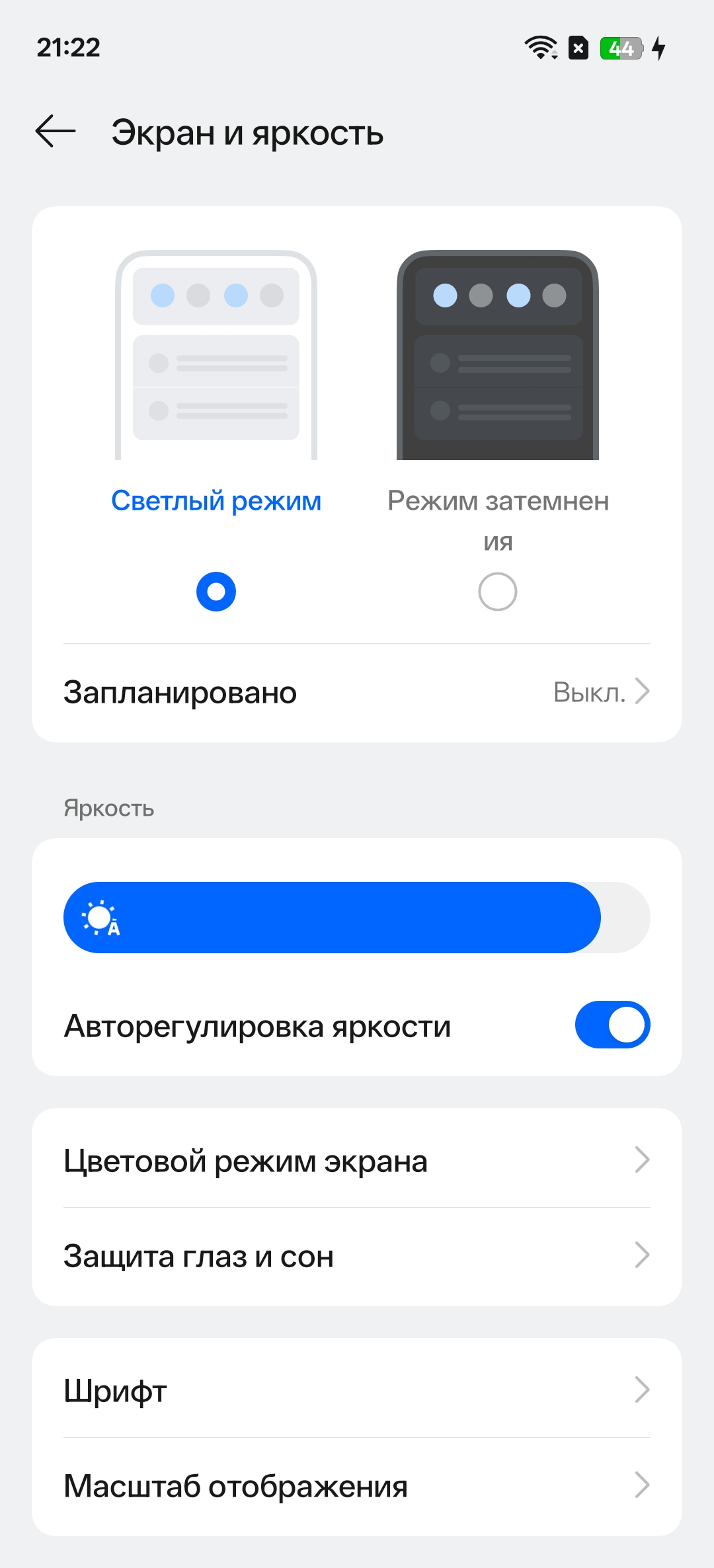Disable Авторегулировка яркости switch

click(612, 1025)
